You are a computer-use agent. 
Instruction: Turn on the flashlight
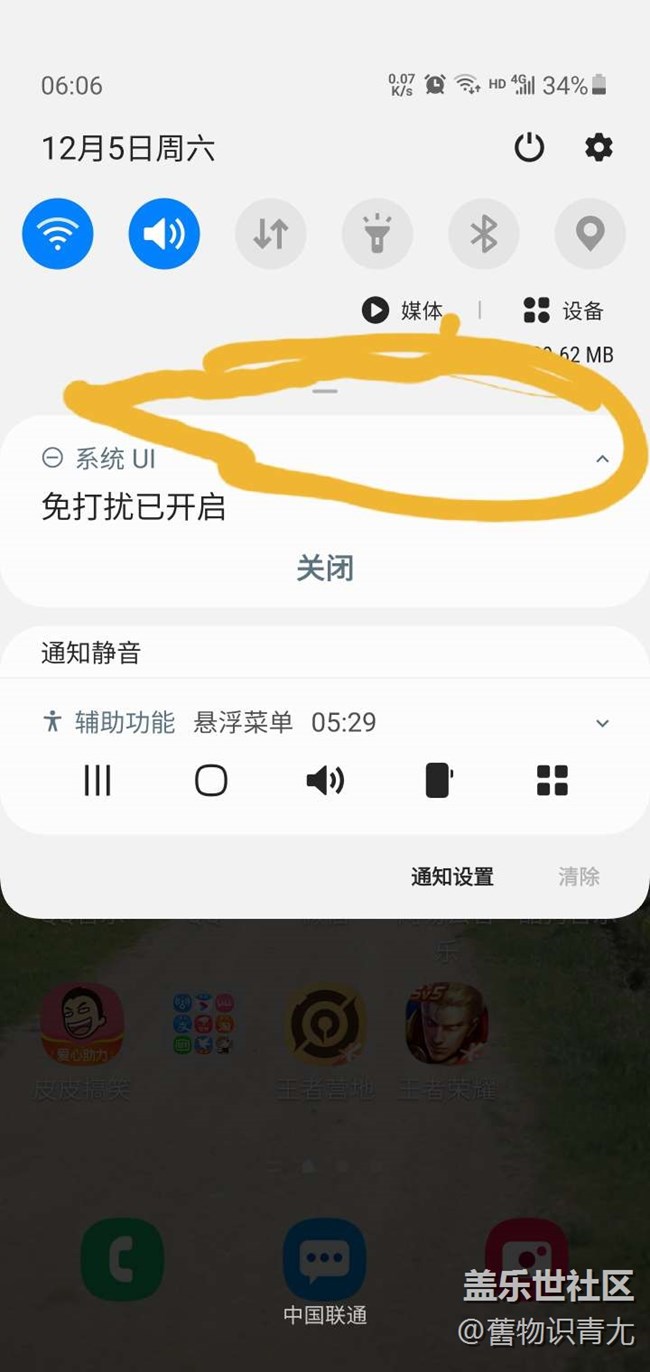tap(377, 234)
